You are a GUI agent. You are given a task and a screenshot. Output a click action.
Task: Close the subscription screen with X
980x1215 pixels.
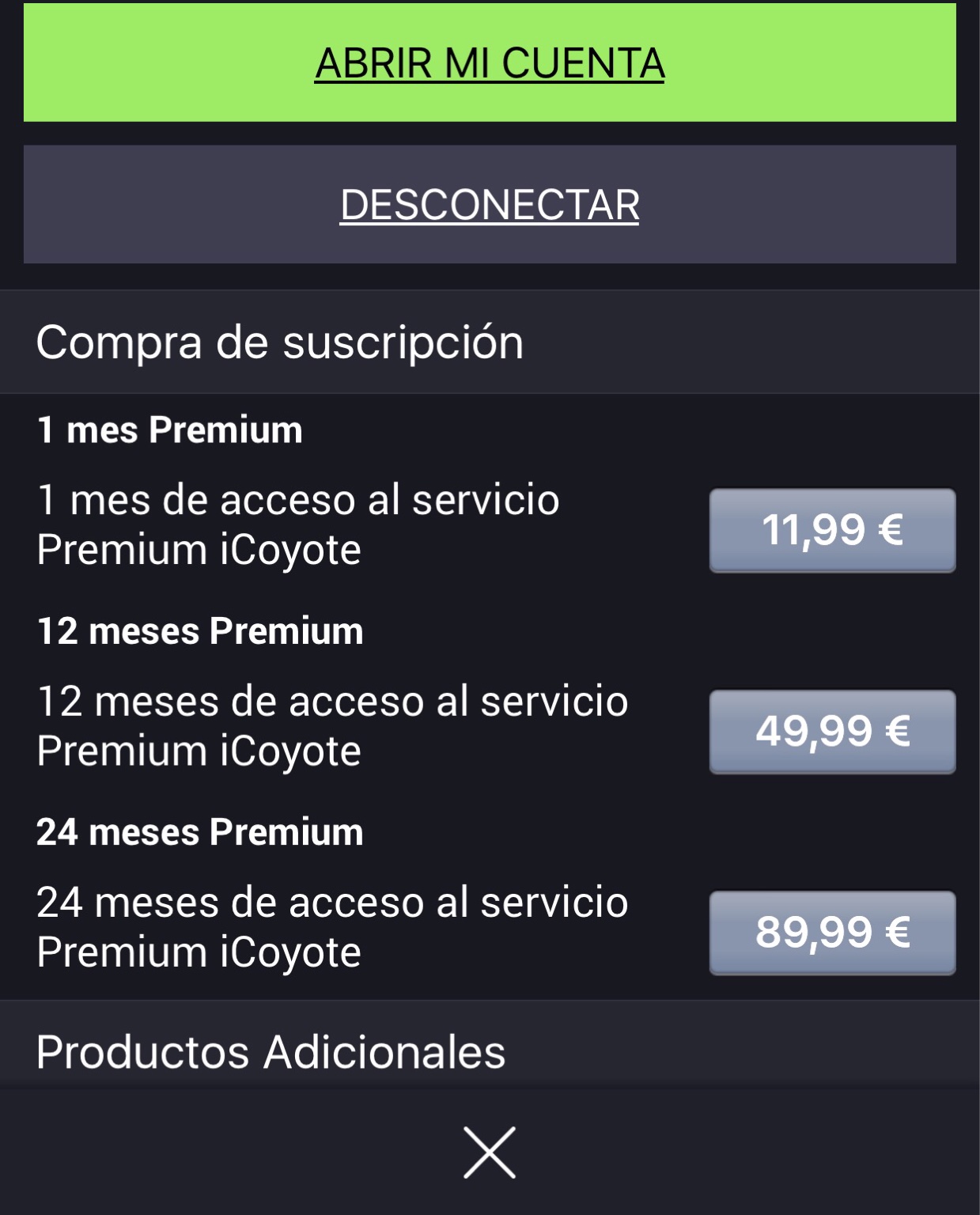(490, 1153)
